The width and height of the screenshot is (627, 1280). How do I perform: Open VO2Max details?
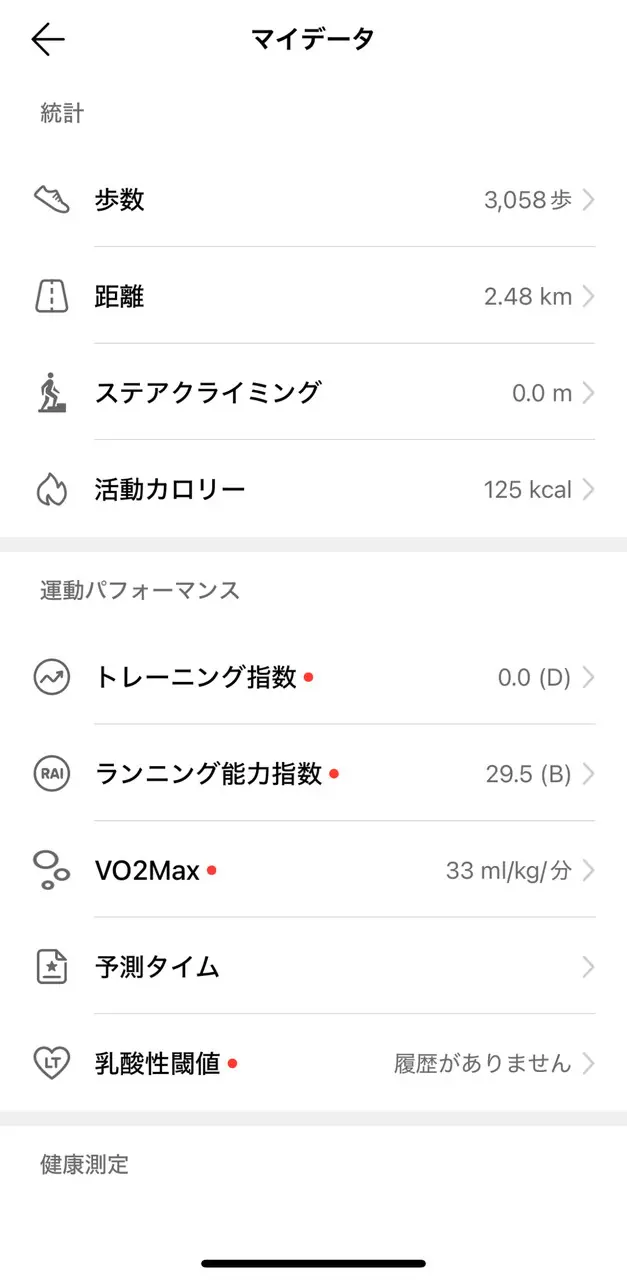click(313, 871)
